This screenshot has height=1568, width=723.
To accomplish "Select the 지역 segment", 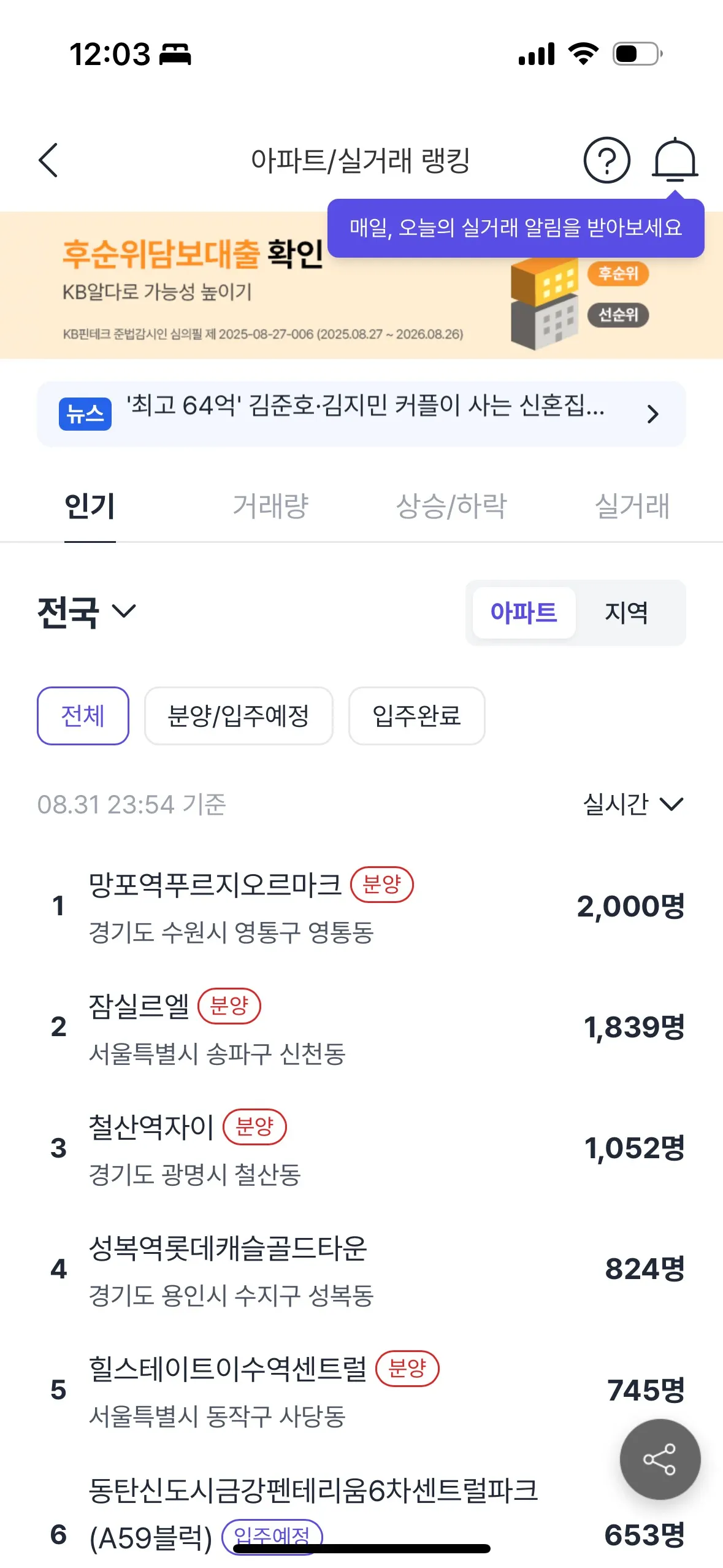I will coord(626,613).
